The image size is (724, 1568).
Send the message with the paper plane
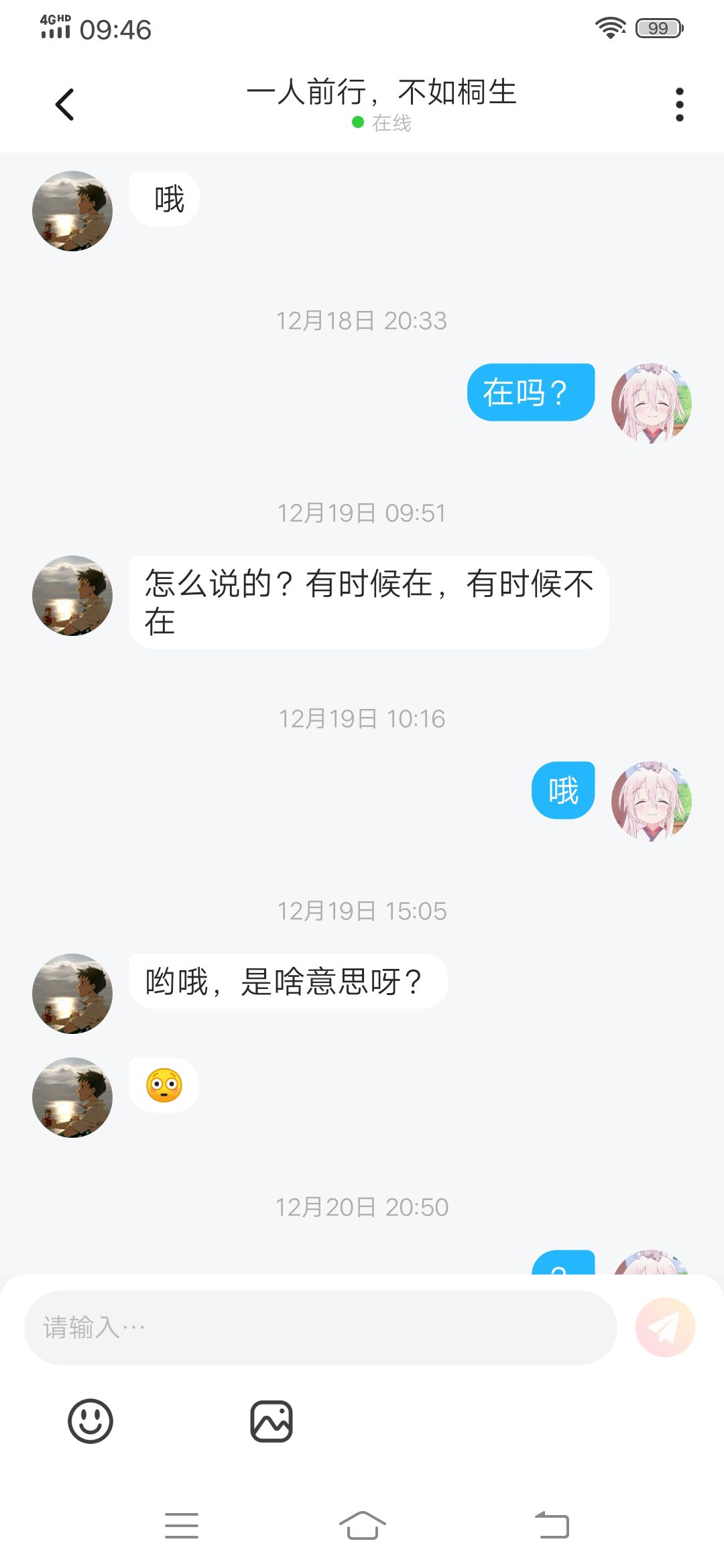(x=665, y=1327)
